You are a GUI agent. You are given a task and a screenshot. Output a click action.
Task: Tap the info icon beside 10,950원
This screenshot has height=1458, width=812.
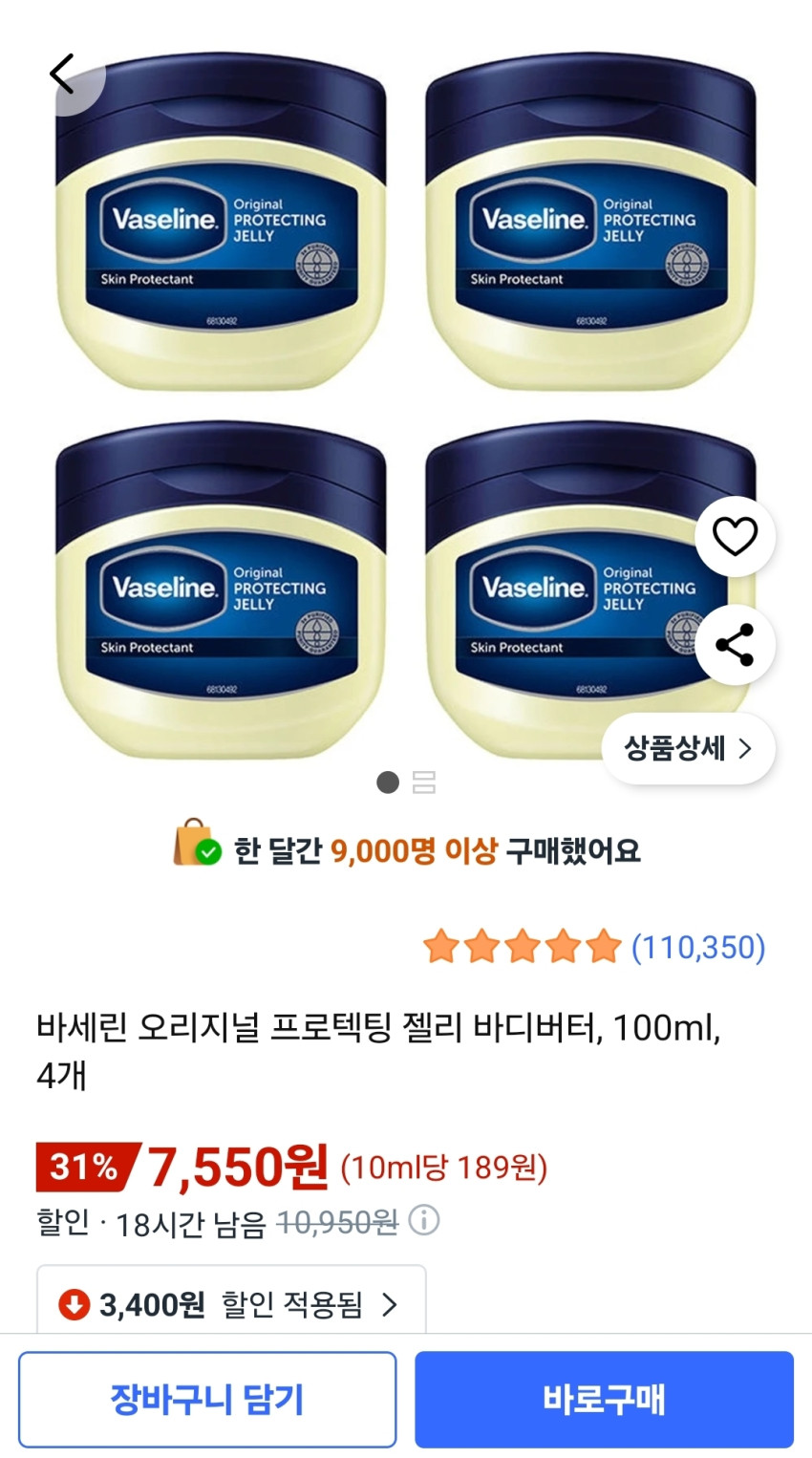pyautogui.click(x=424, y=1220)
